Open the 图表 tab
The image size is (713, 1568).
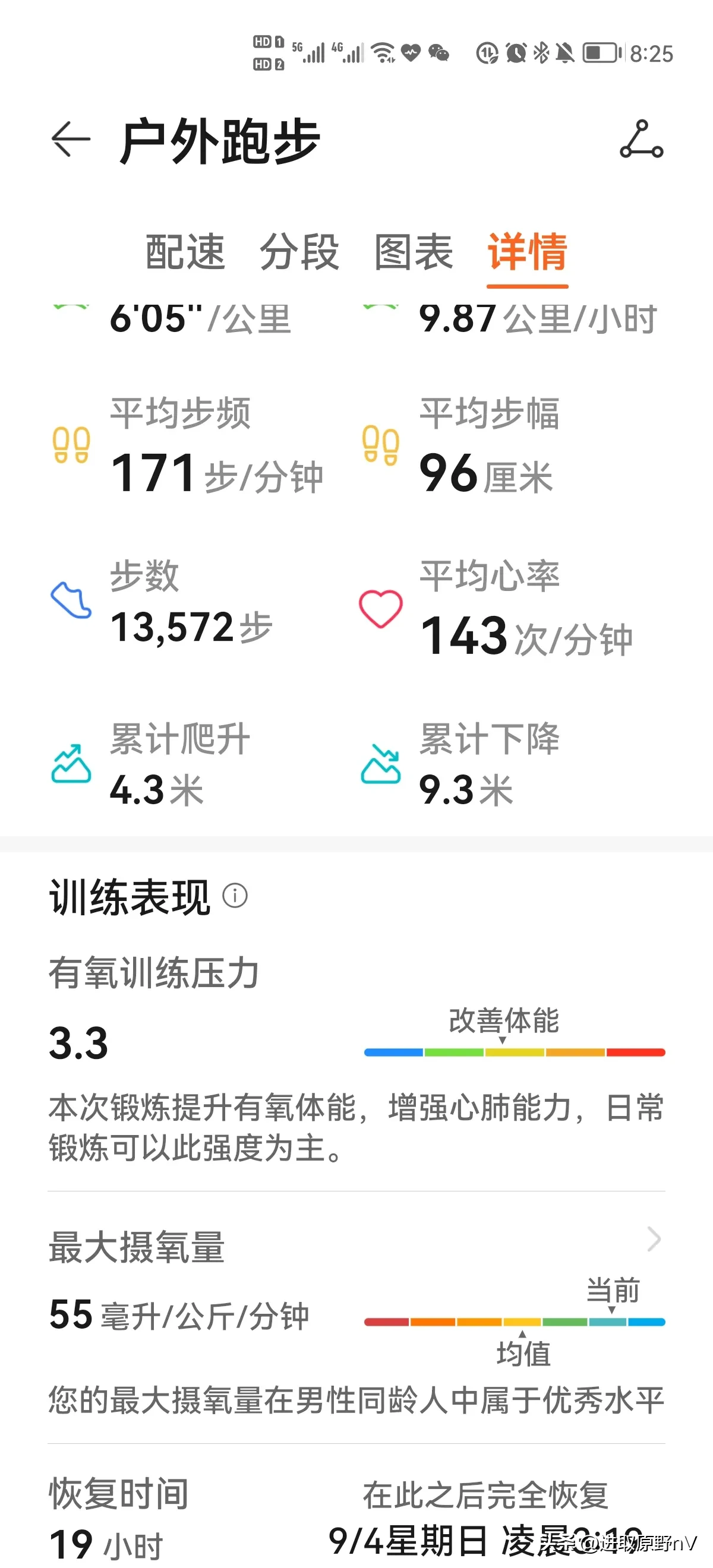coord(414,251)
